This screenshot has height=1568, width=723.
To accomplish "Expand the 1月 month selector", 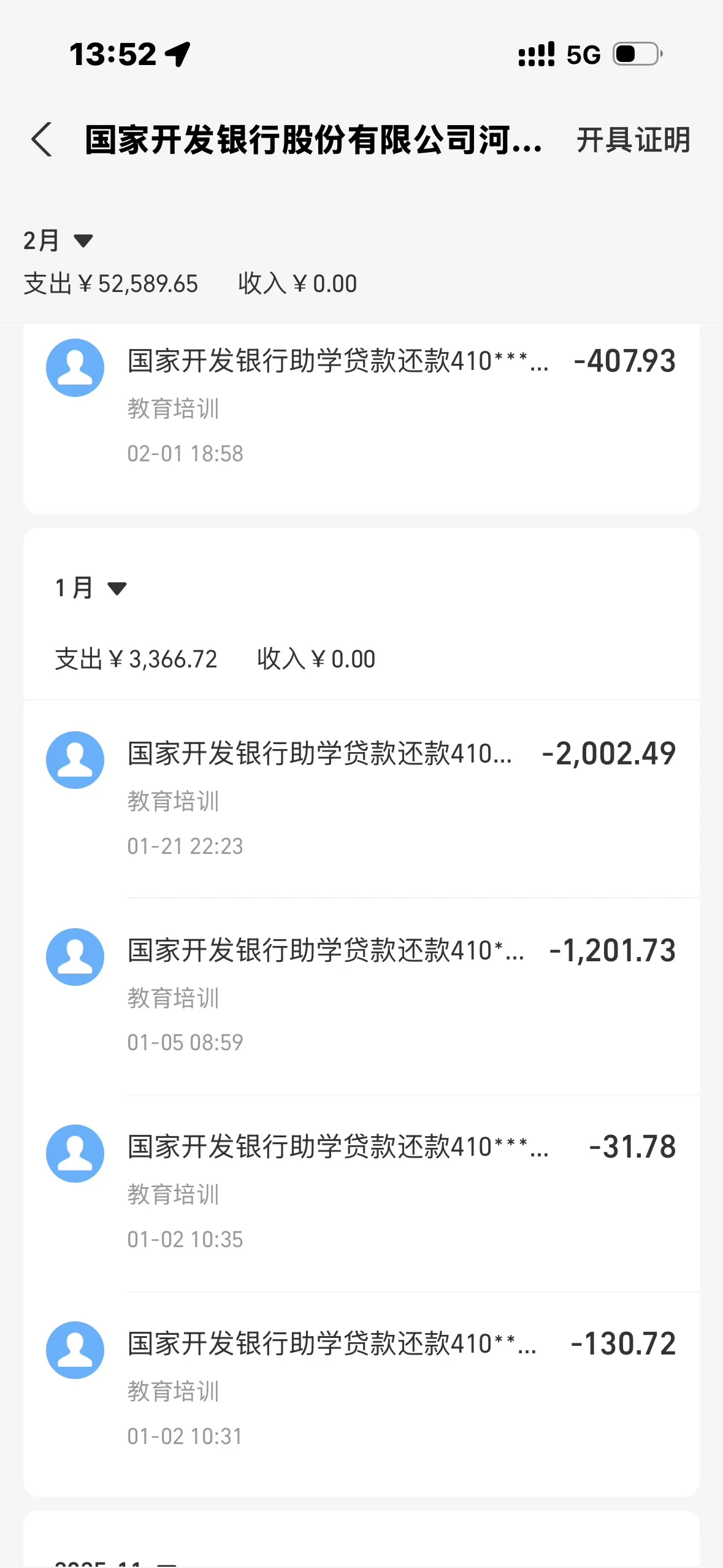I will [91, 588].
